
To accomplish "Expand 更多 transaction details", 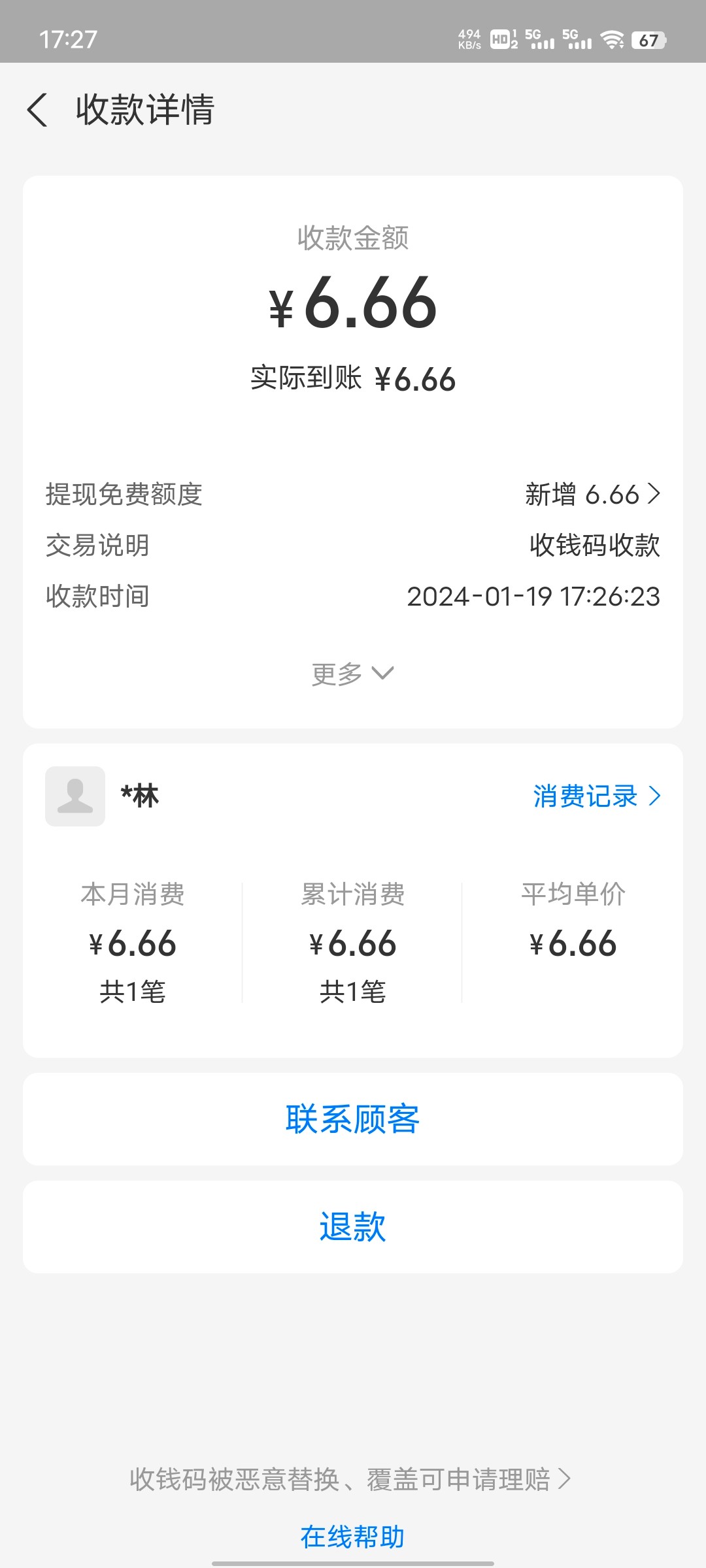I will coord(353,674).
